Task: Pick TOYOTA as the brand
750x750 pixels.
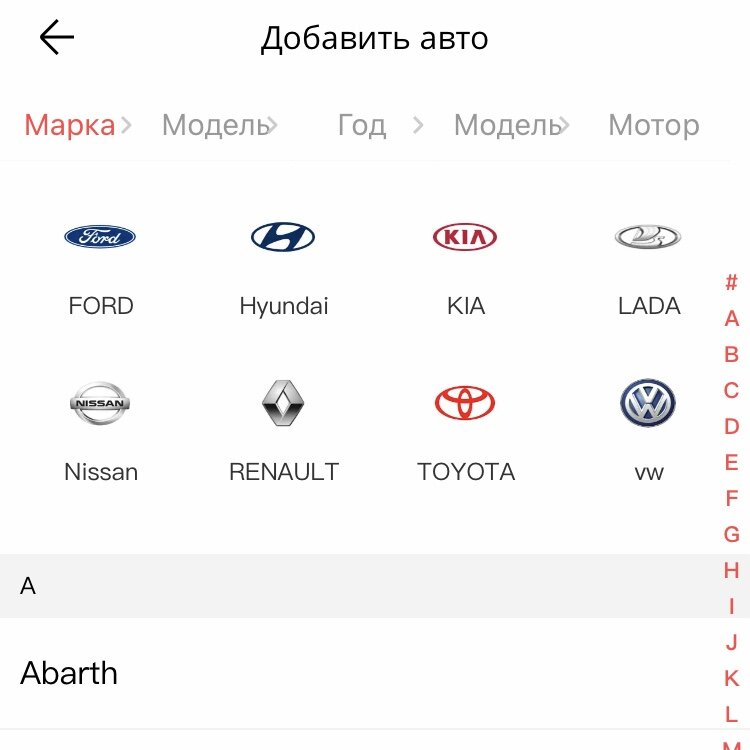Action: pyautogui.click(x=465, y=427)
